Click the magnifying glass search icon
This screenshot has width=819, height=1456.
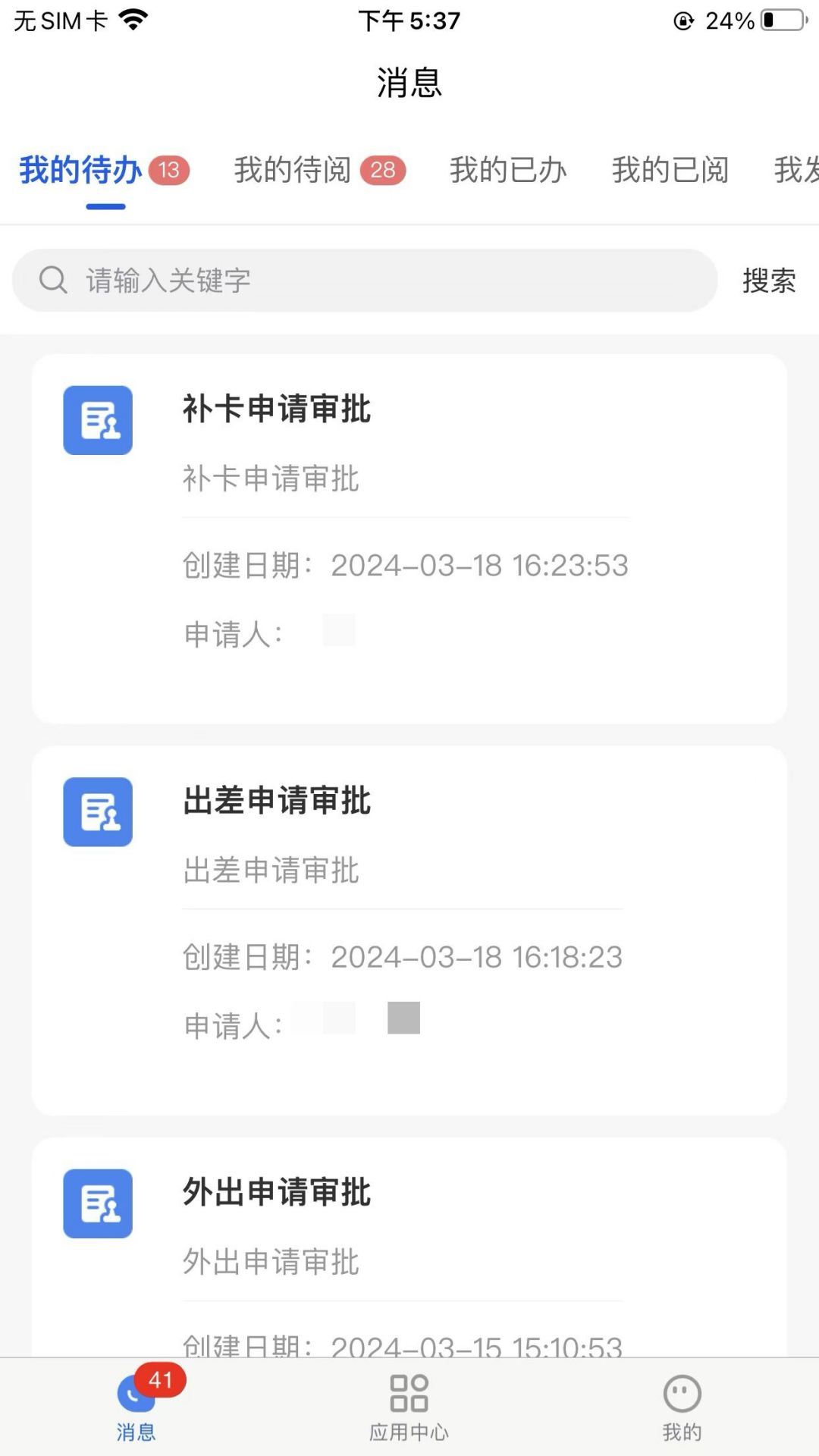coord(52,279)
